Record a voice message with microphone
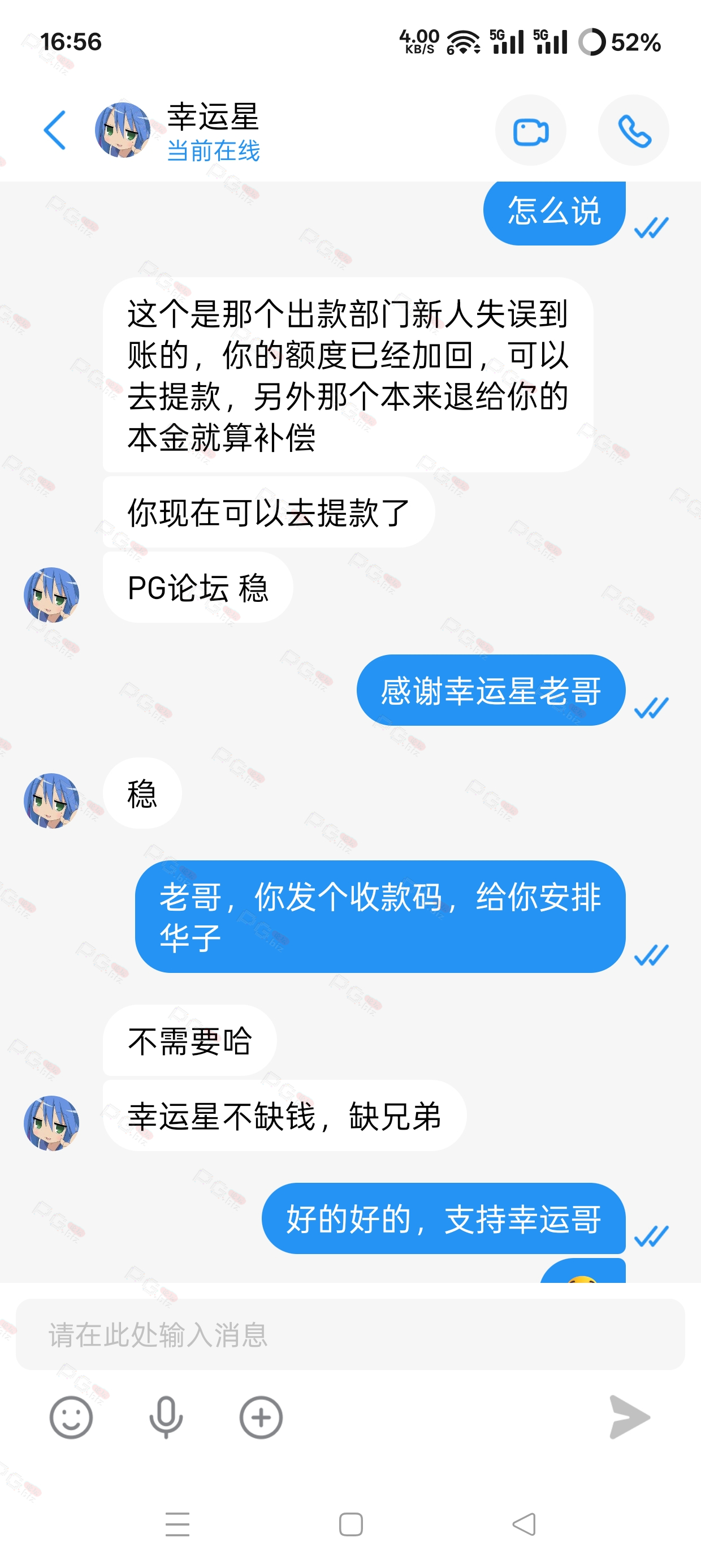 (166, 1417)
